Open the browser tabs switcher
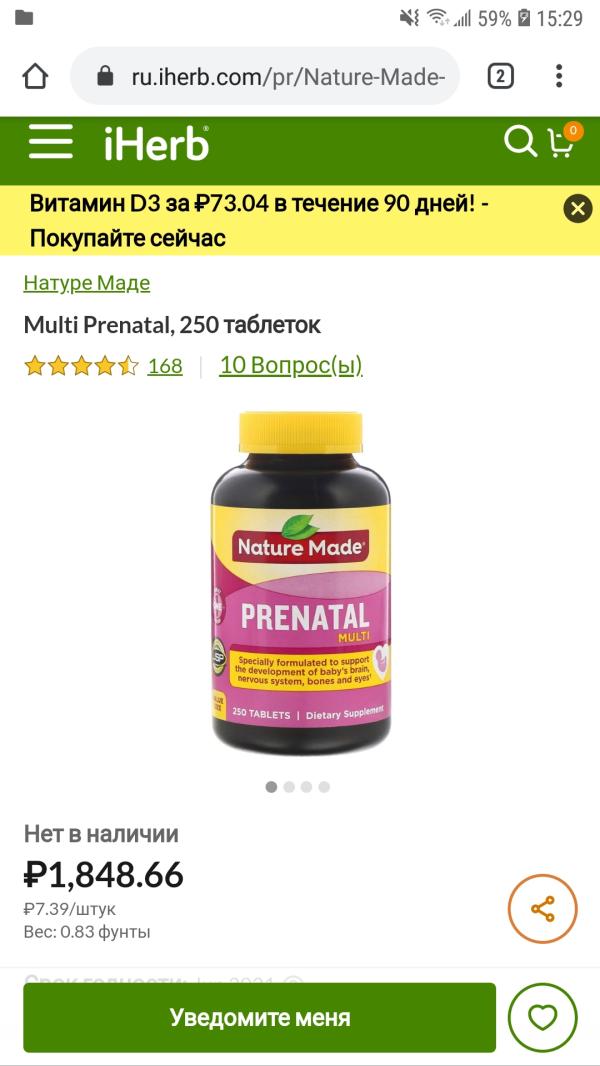 [500, 76]
